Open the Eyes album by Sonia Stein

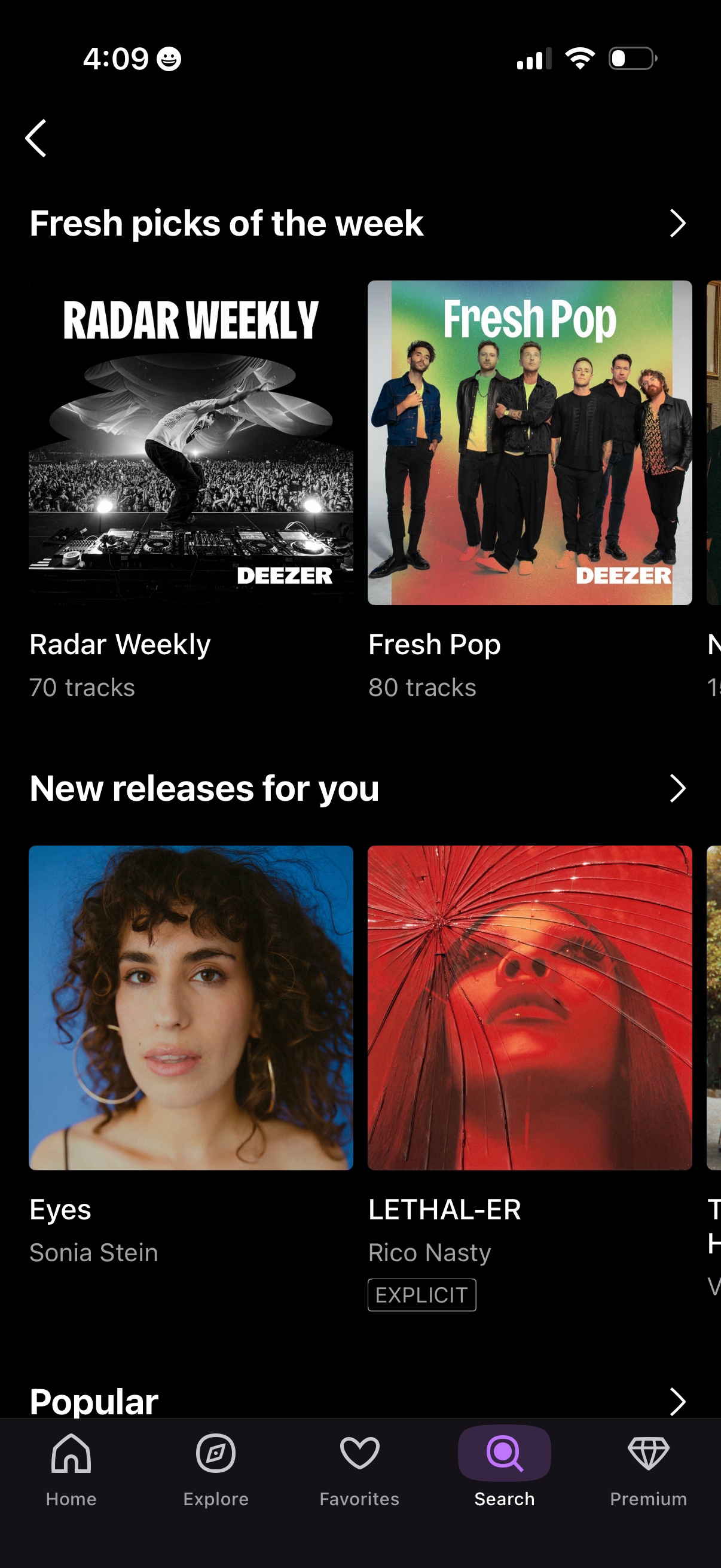click(x=191, y=1008)
